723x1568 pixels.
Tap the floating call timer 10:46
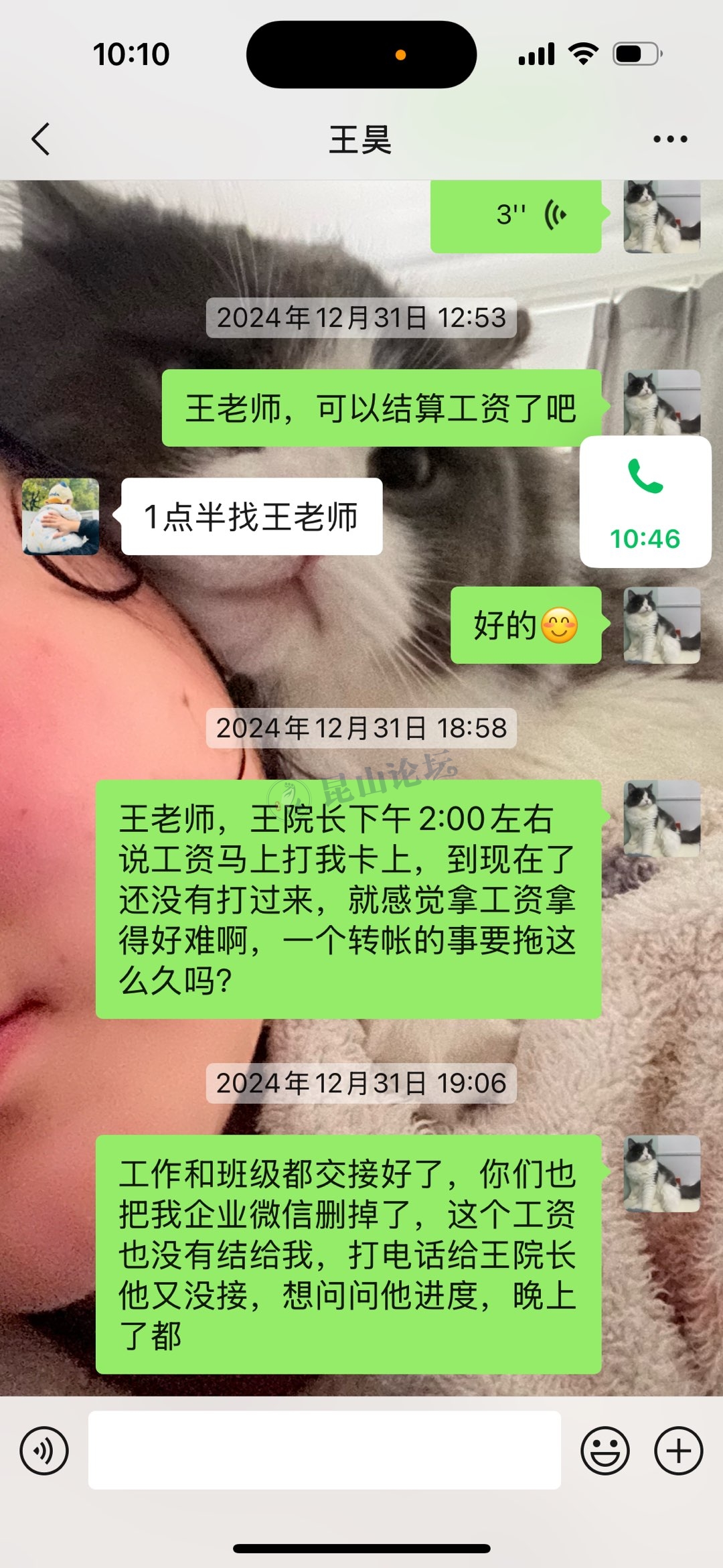click(x=645, y=502)
